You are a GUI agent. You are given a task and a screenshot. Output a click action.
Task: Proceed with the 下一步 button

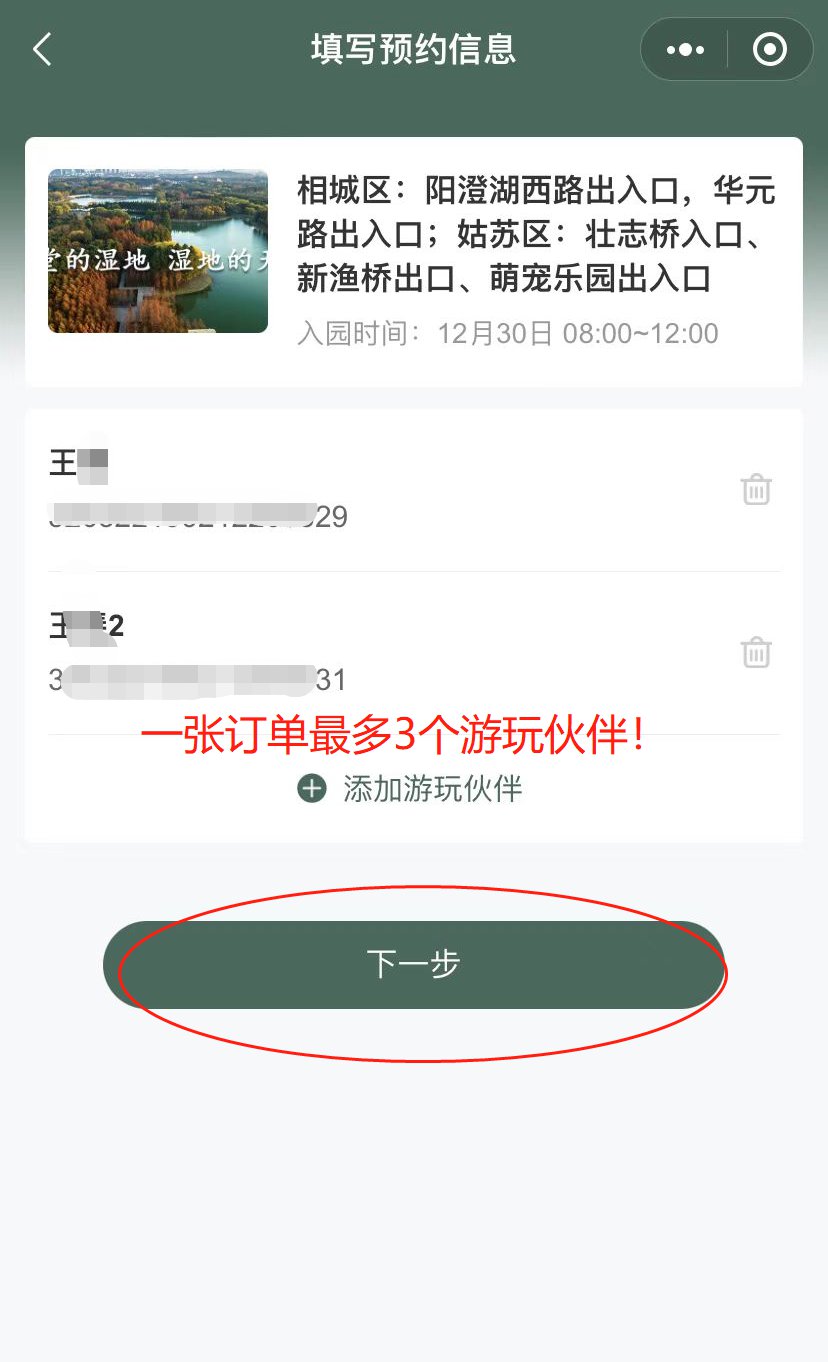(413, 965)
